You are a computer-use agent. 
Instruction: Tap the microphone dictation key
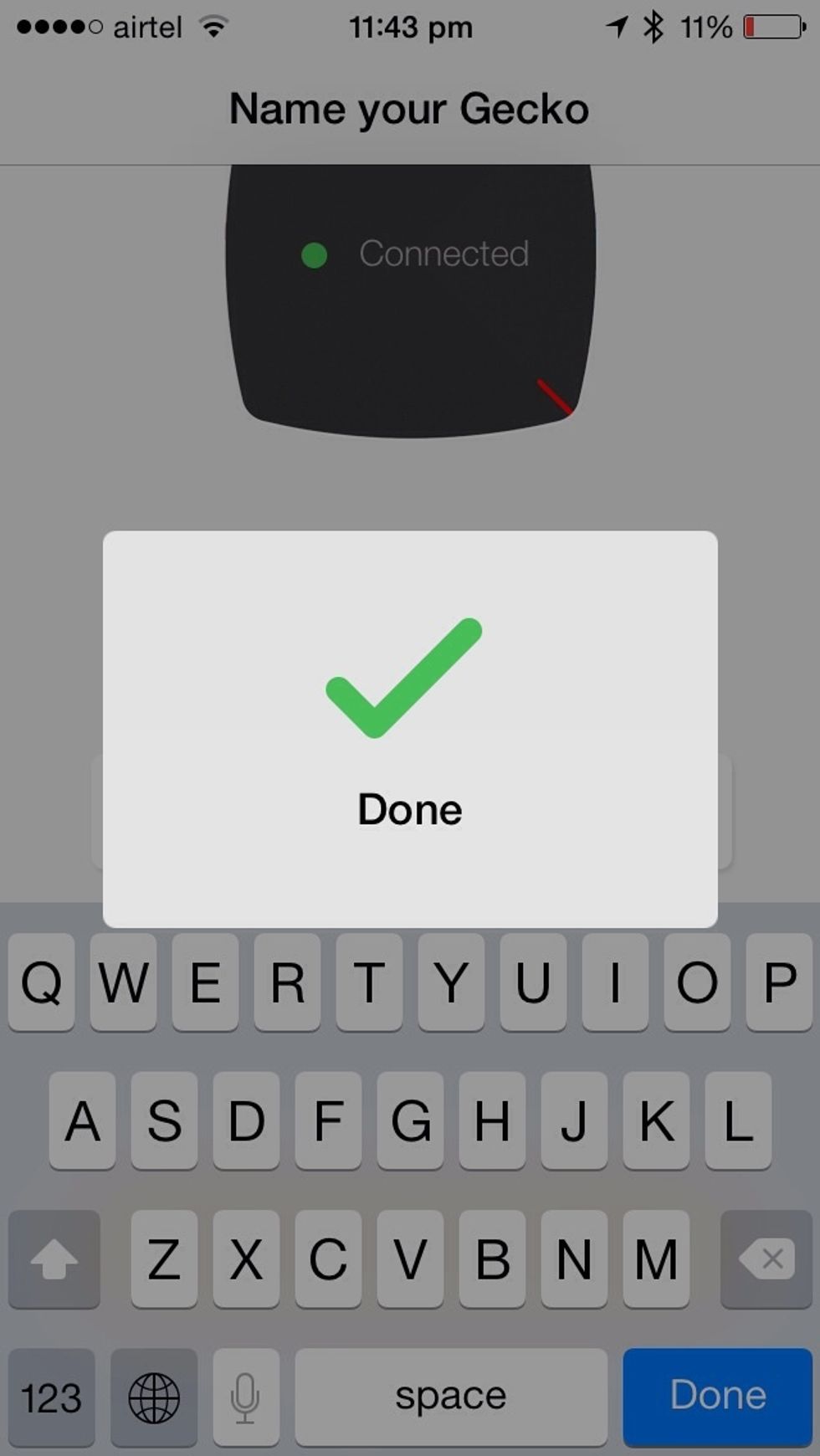coord(245,1397)
